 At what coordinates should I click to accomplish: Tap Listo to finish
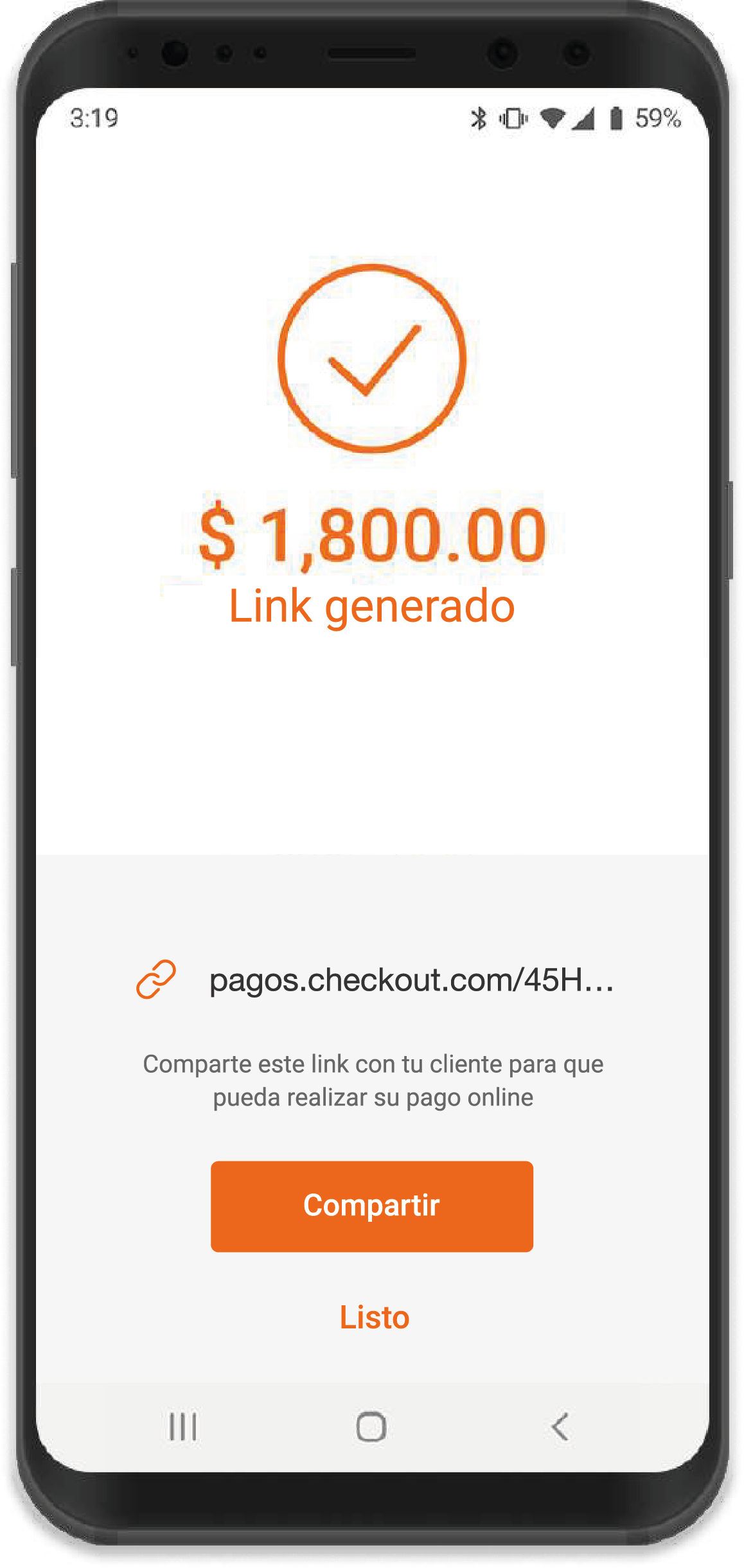coord(374,1317)
